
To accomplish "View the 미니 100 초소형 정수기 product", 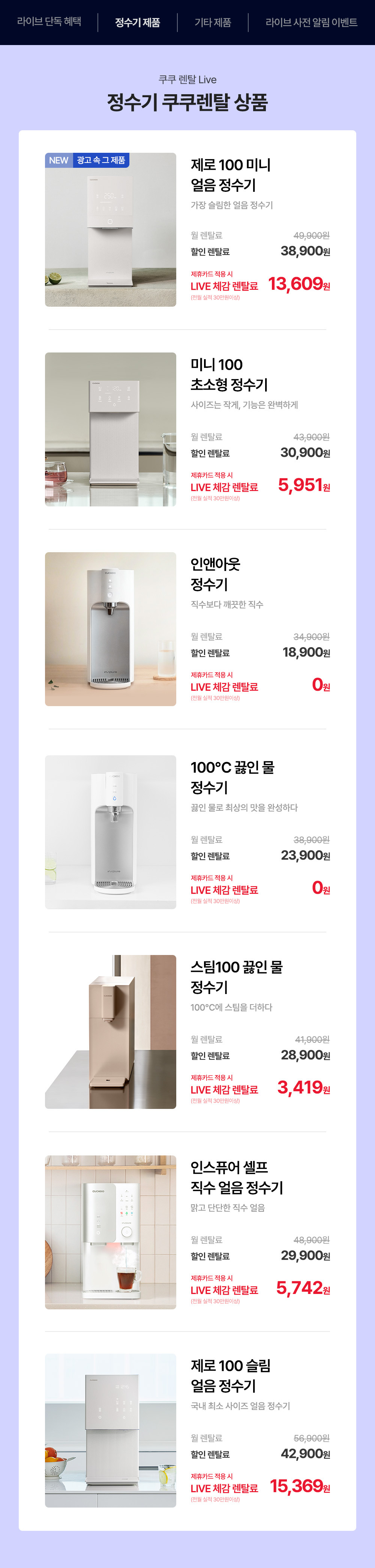I will 187,429.
